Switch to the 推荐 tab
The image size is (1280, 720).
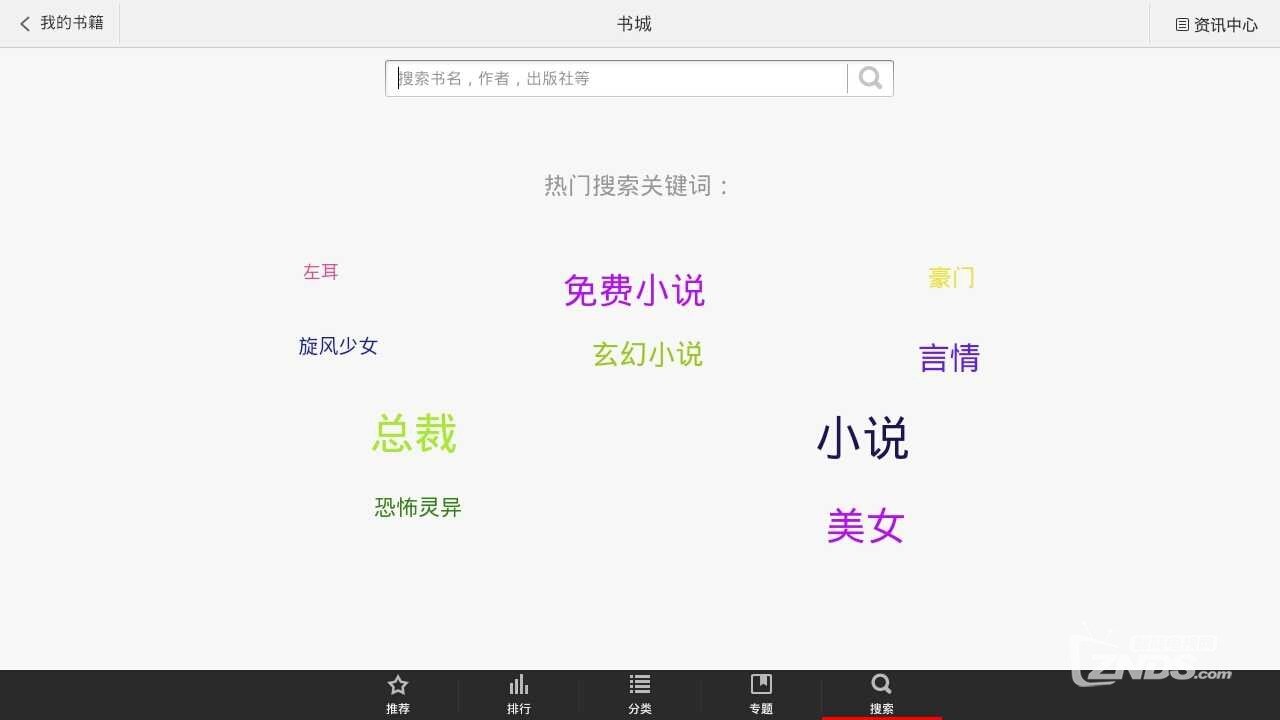point(398,695)
